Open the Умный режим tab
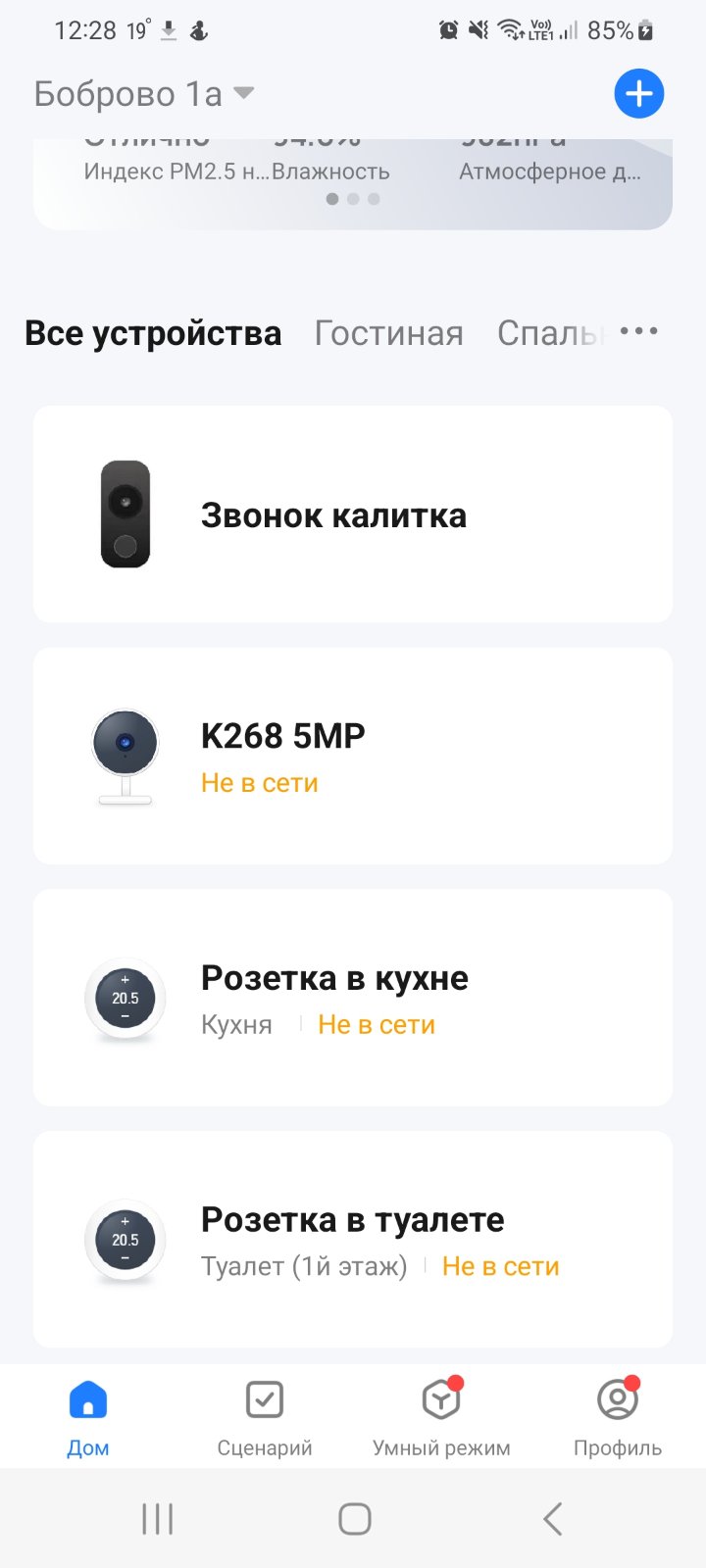The width and height of the screenshot is (706, 1568). [x=441, y=1417]
